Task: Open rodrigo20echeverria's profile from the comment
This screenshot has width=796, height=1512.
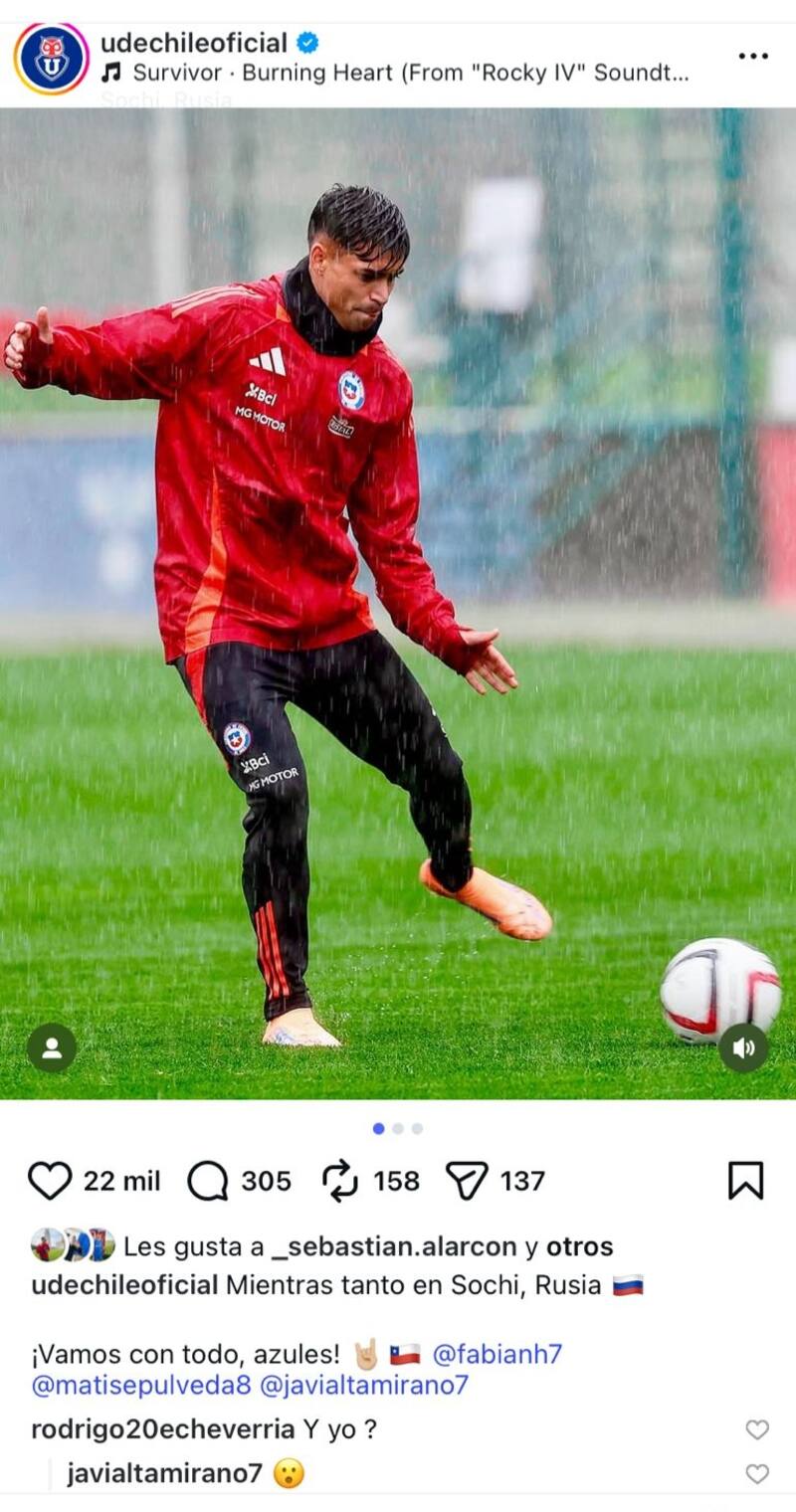Action: [x=162, y=1429]
